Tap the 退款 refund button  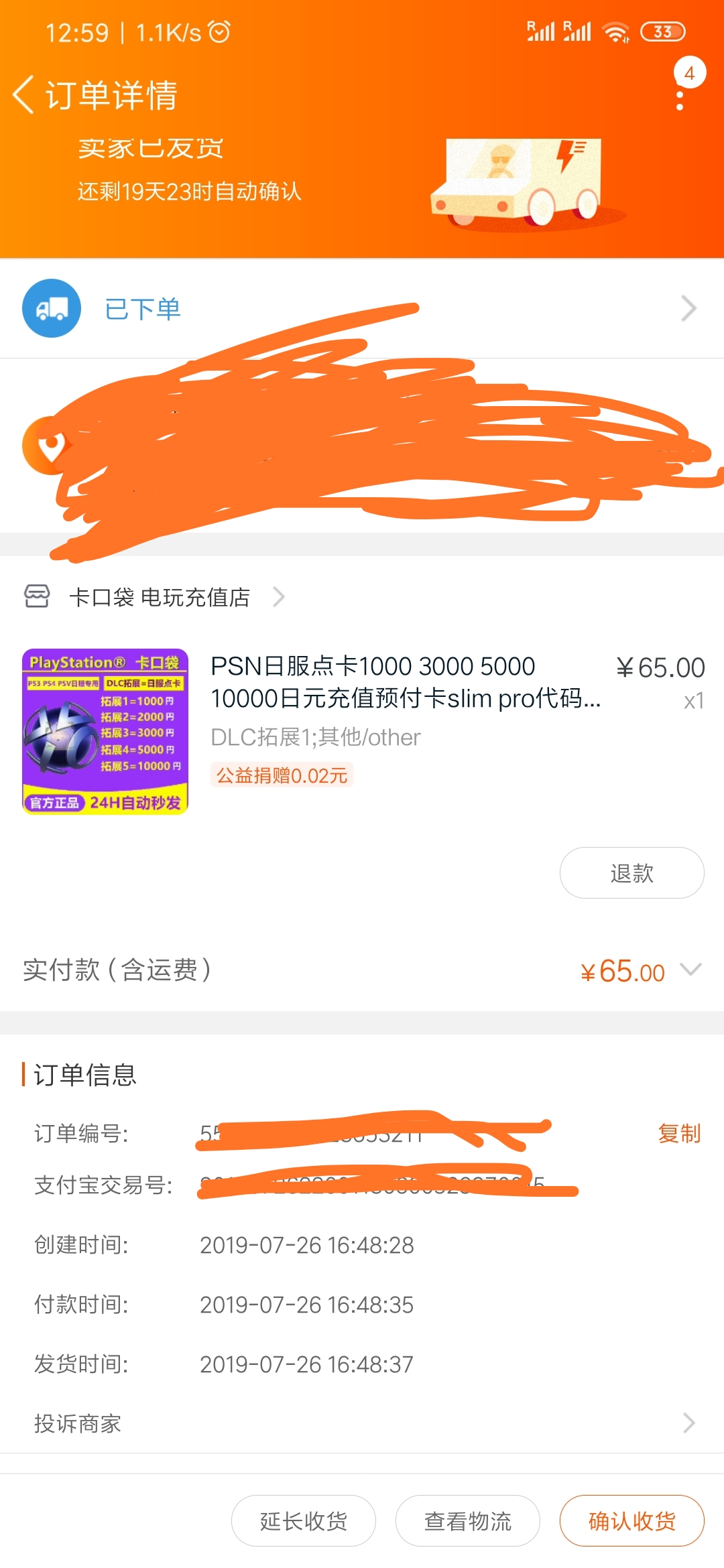click(631, 873)
